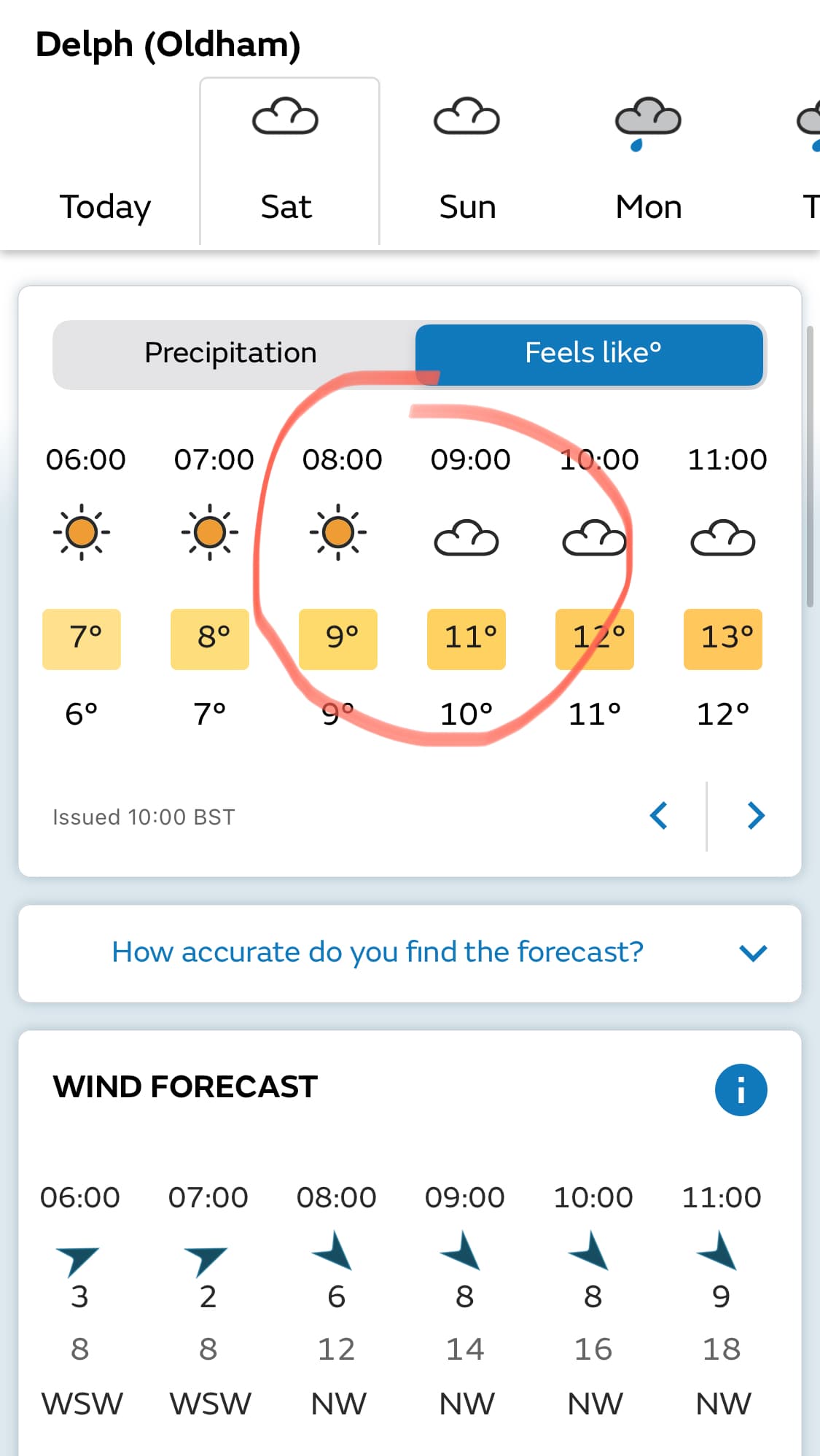Select the Sat forecast tab
The image size is (820, 1456).
pyautogui.click(x=289, y=162)
